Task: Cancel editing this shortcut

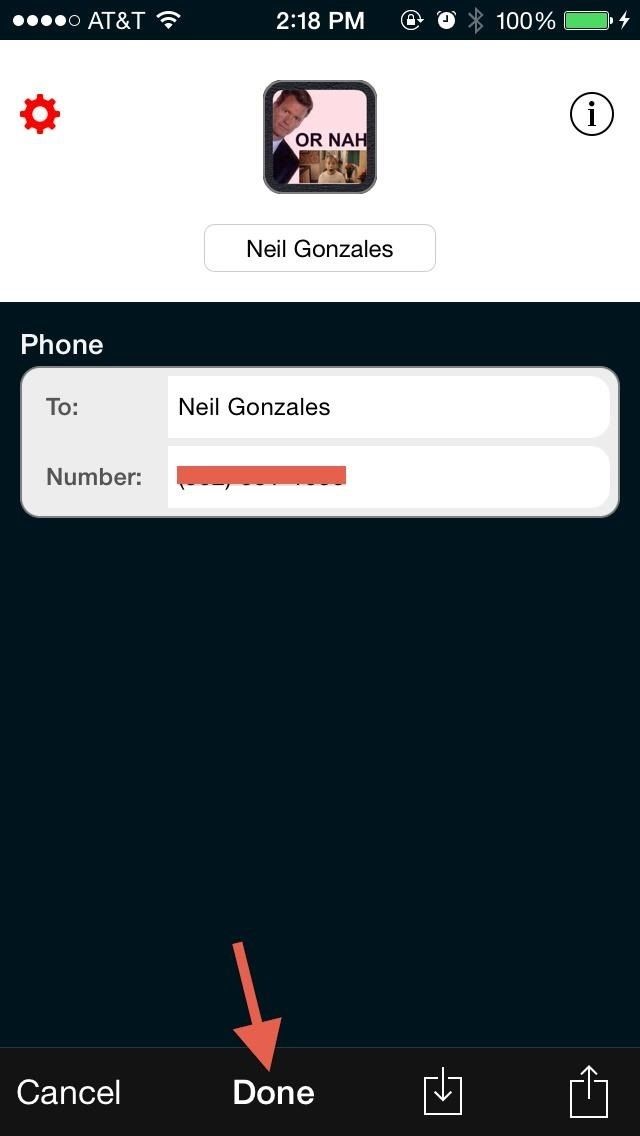Action: [x=69, y=1092]
